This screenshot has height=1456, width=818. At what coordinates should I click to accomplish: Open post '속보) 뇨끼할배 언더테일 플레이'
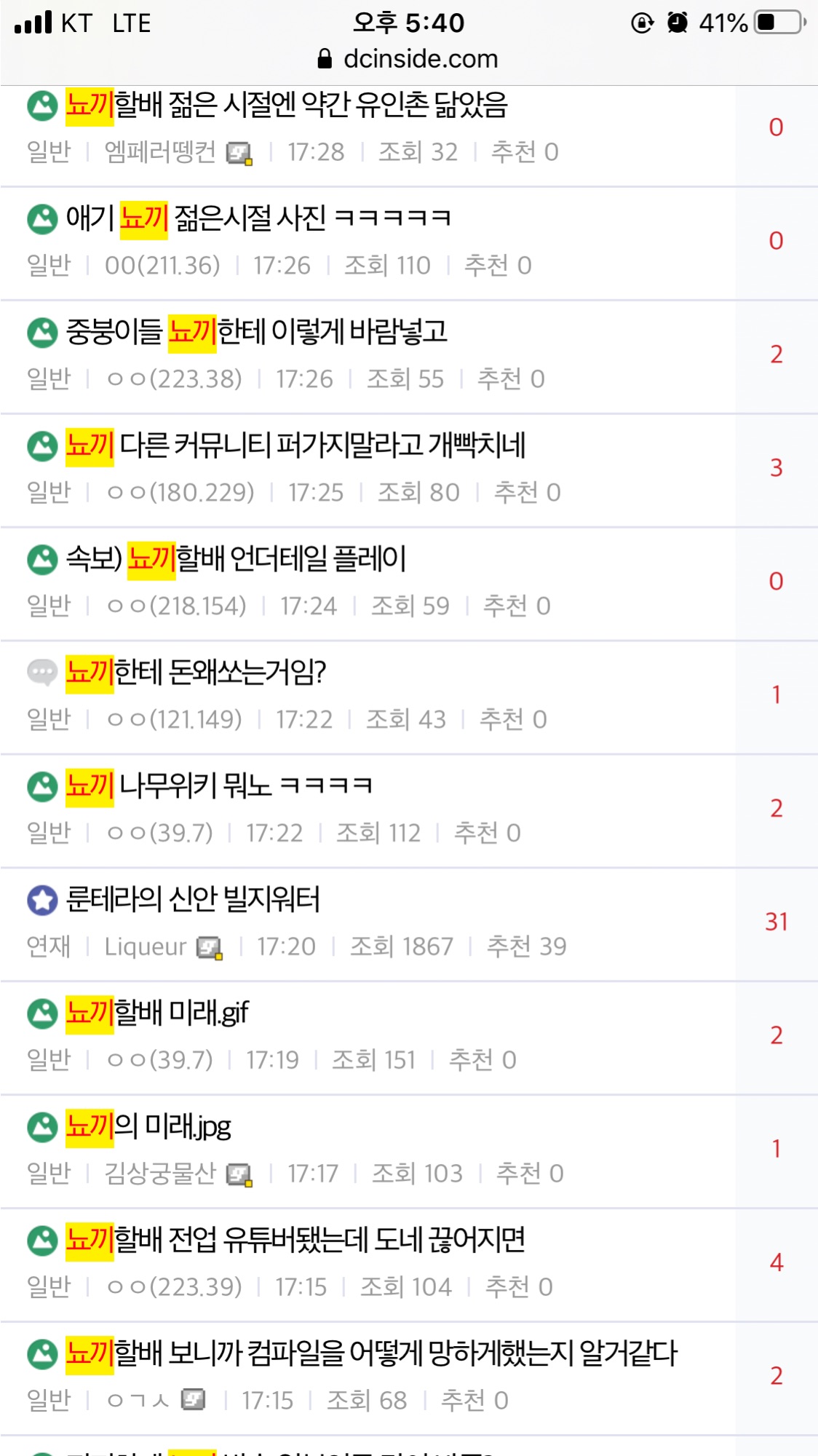point(236,559)
